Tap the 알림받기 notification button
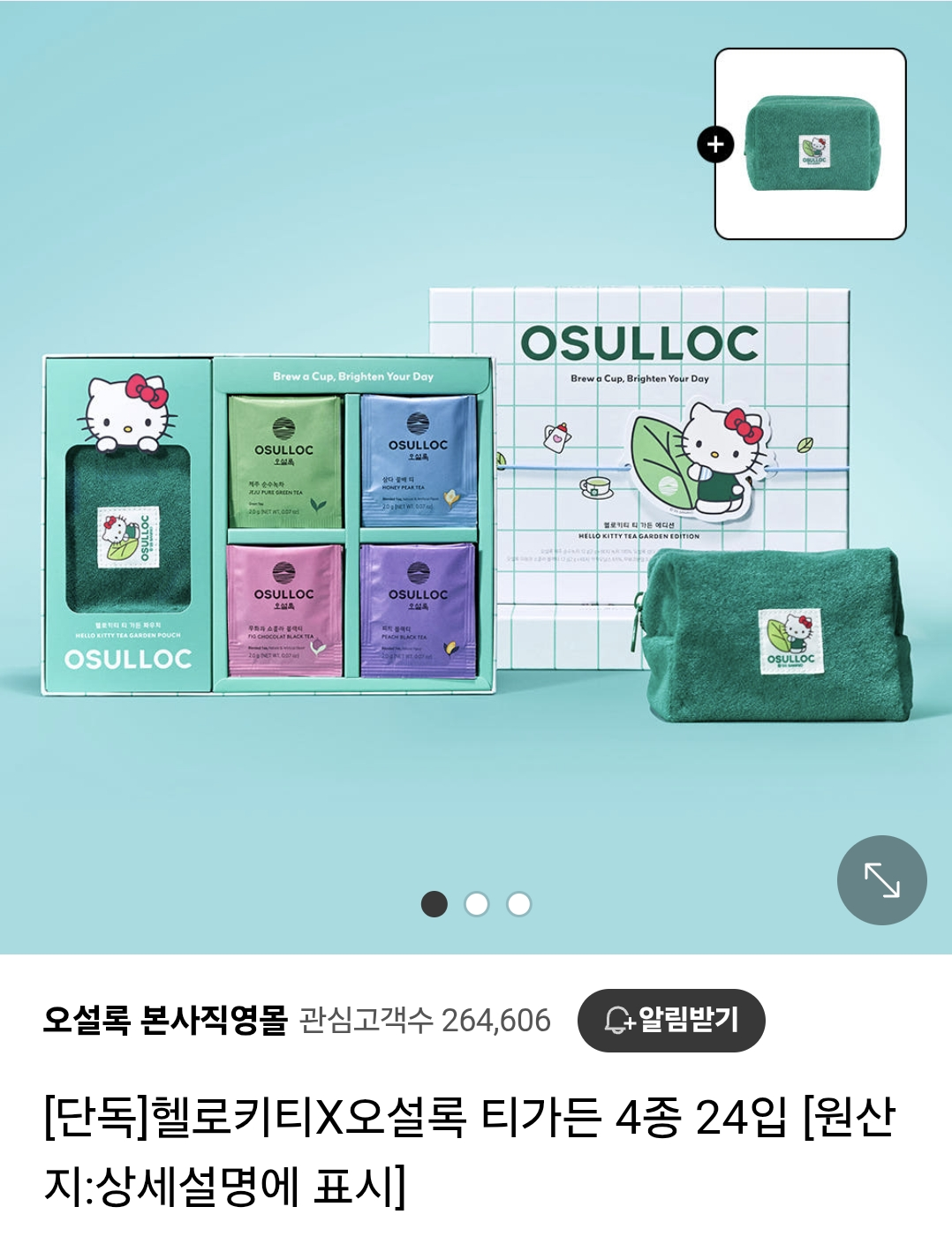The image size is (952, 1237). click(x=671, y=1020)
